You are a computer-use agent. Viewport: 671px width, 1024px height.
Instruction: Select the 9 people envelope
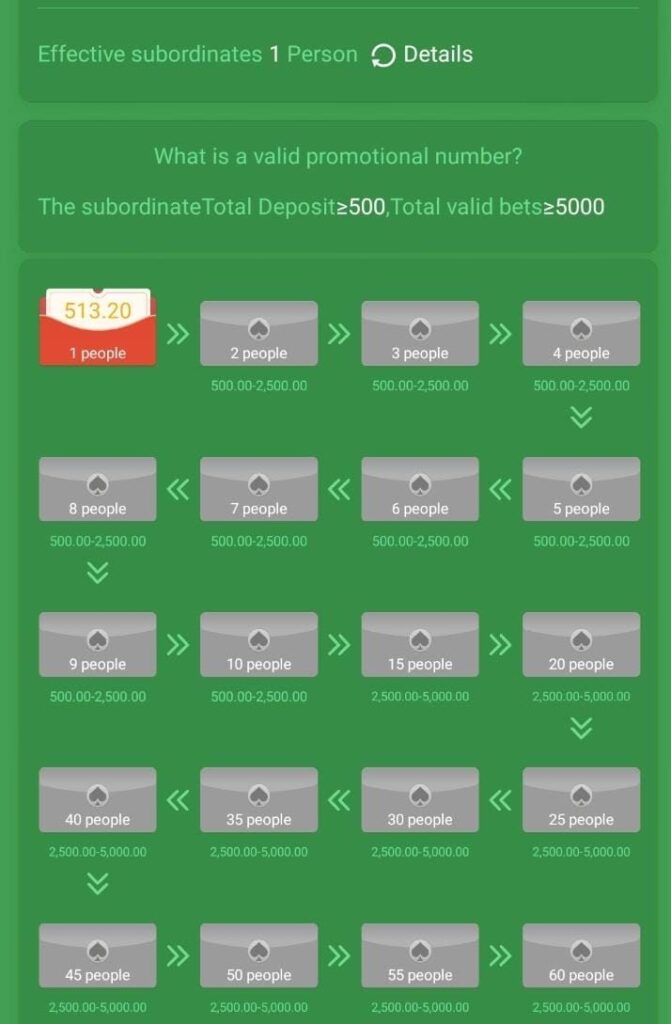pyautogui.click(x=97, y=644)
